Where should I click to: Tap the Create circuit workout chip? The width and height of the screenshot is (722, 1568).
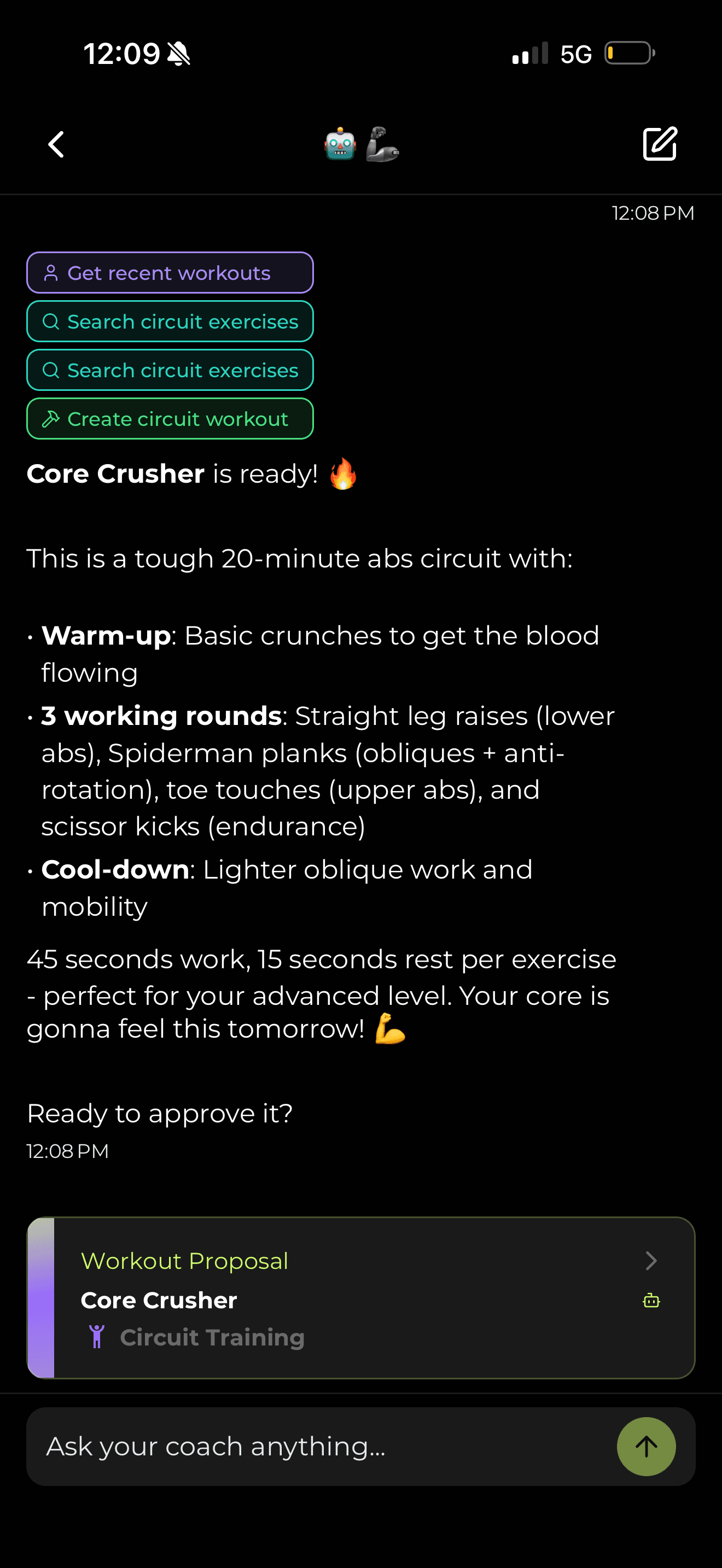[x=170, y=419]
